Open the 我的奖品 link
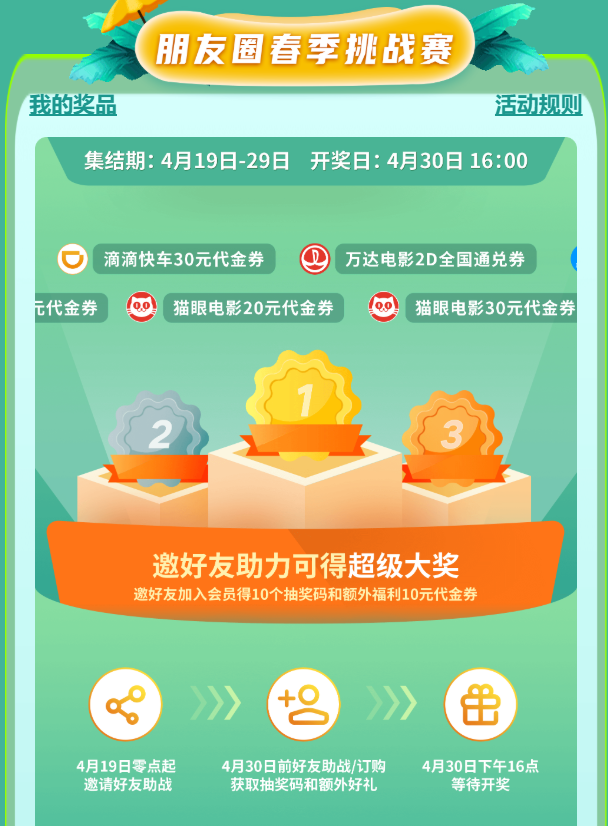 click(72, 105)
